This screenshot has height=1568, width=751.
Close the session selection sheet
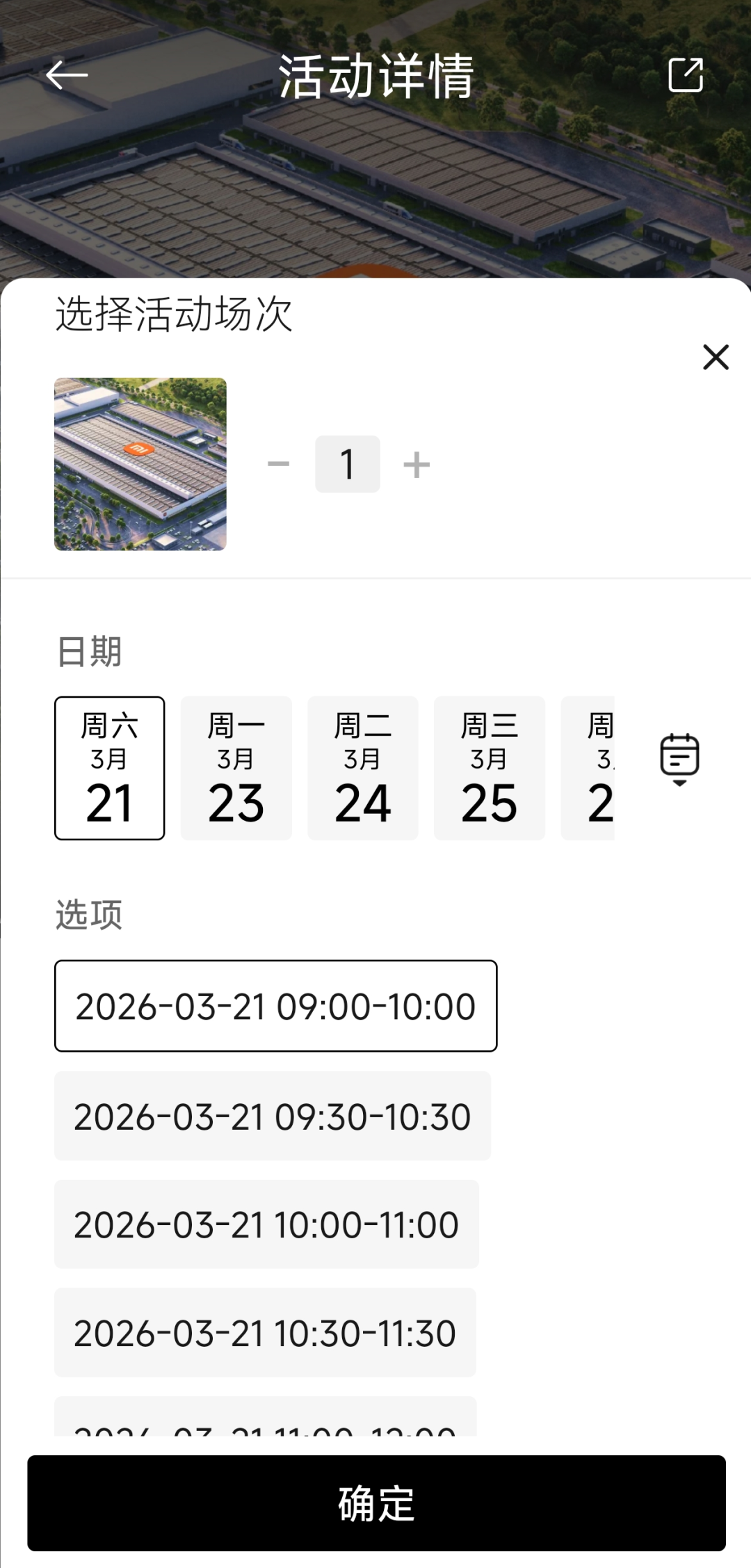point(716,357)
